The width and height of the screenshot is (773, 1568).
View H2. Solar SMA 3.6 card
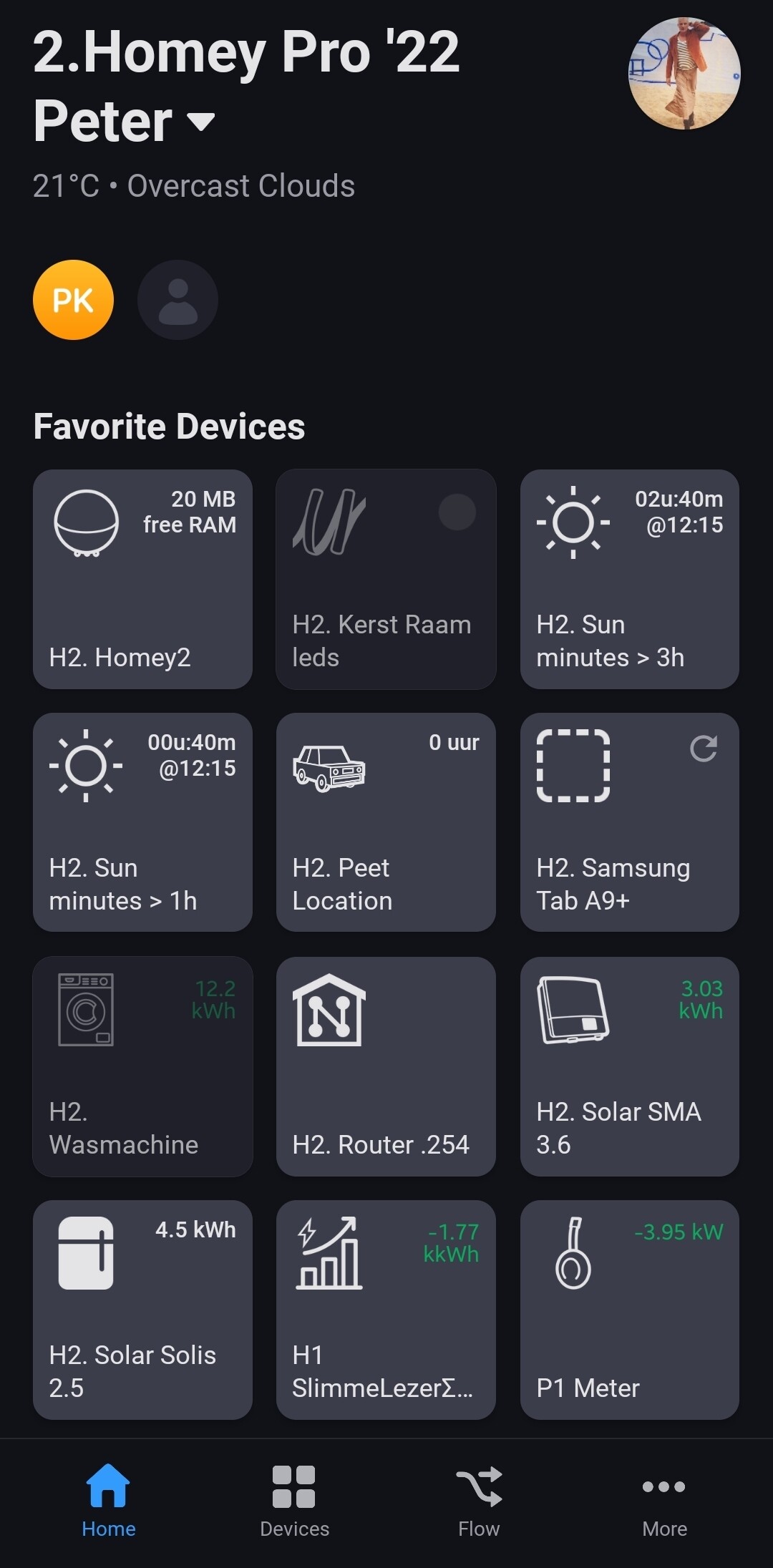click(x=629, y=1066)
